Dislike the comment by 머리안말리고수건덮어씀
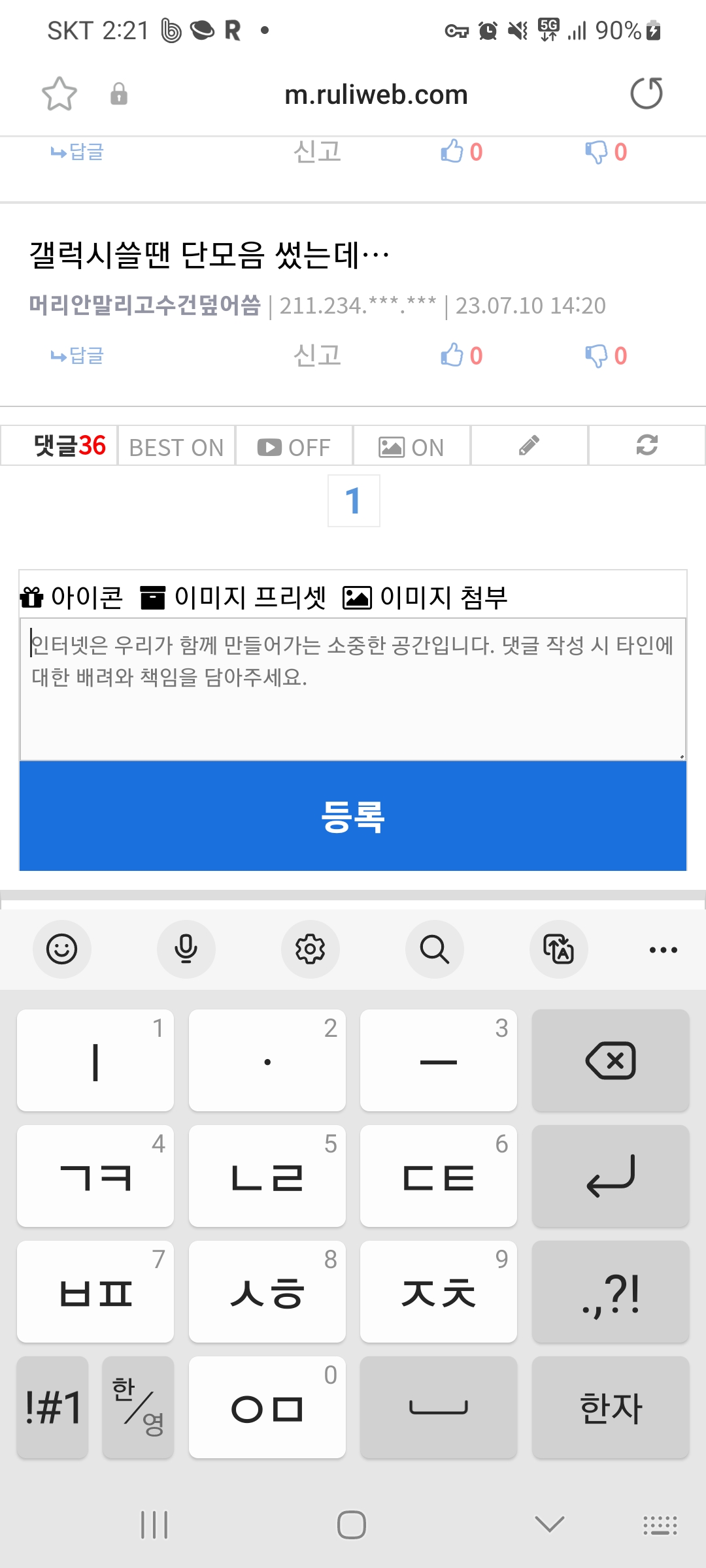 point(605,356)
